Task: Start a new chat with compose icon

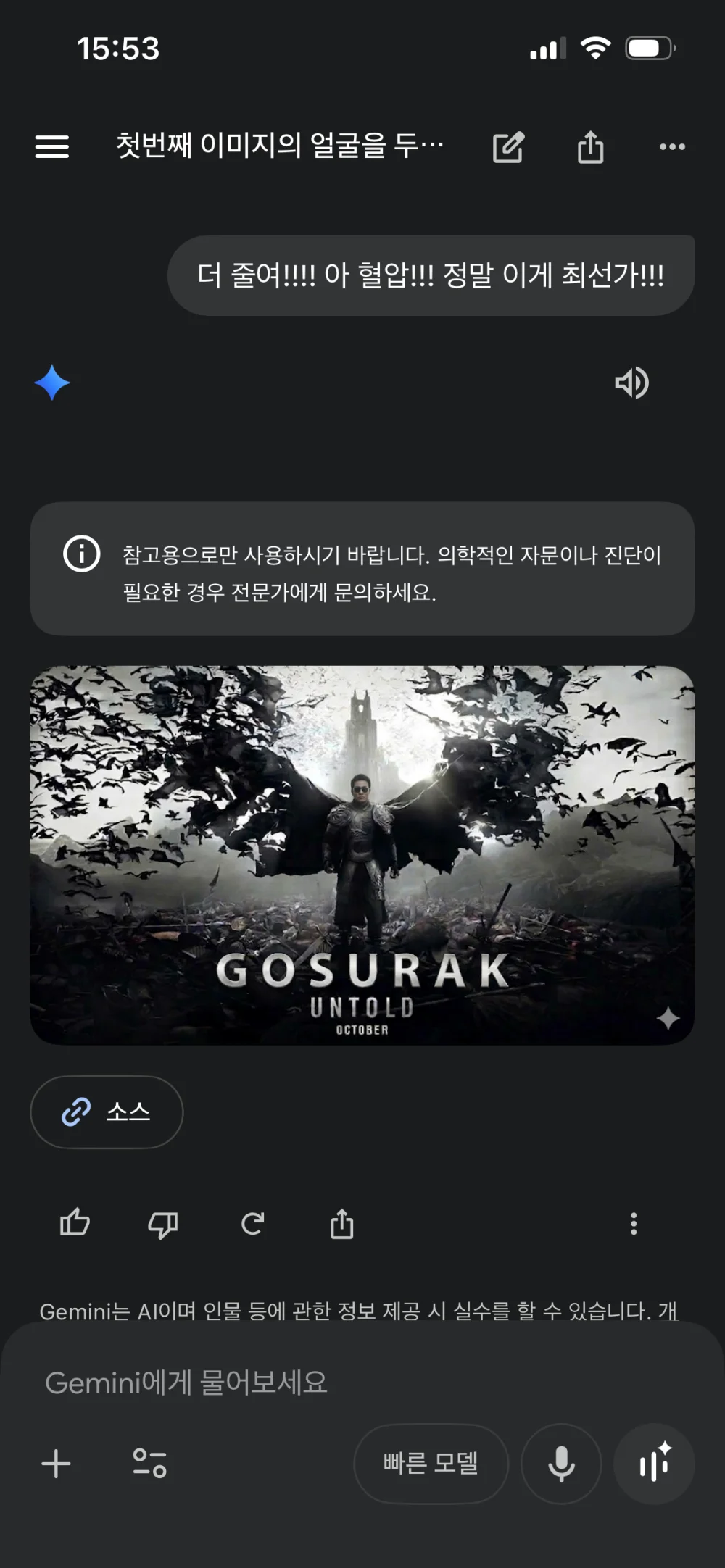Action: point(508,147)
